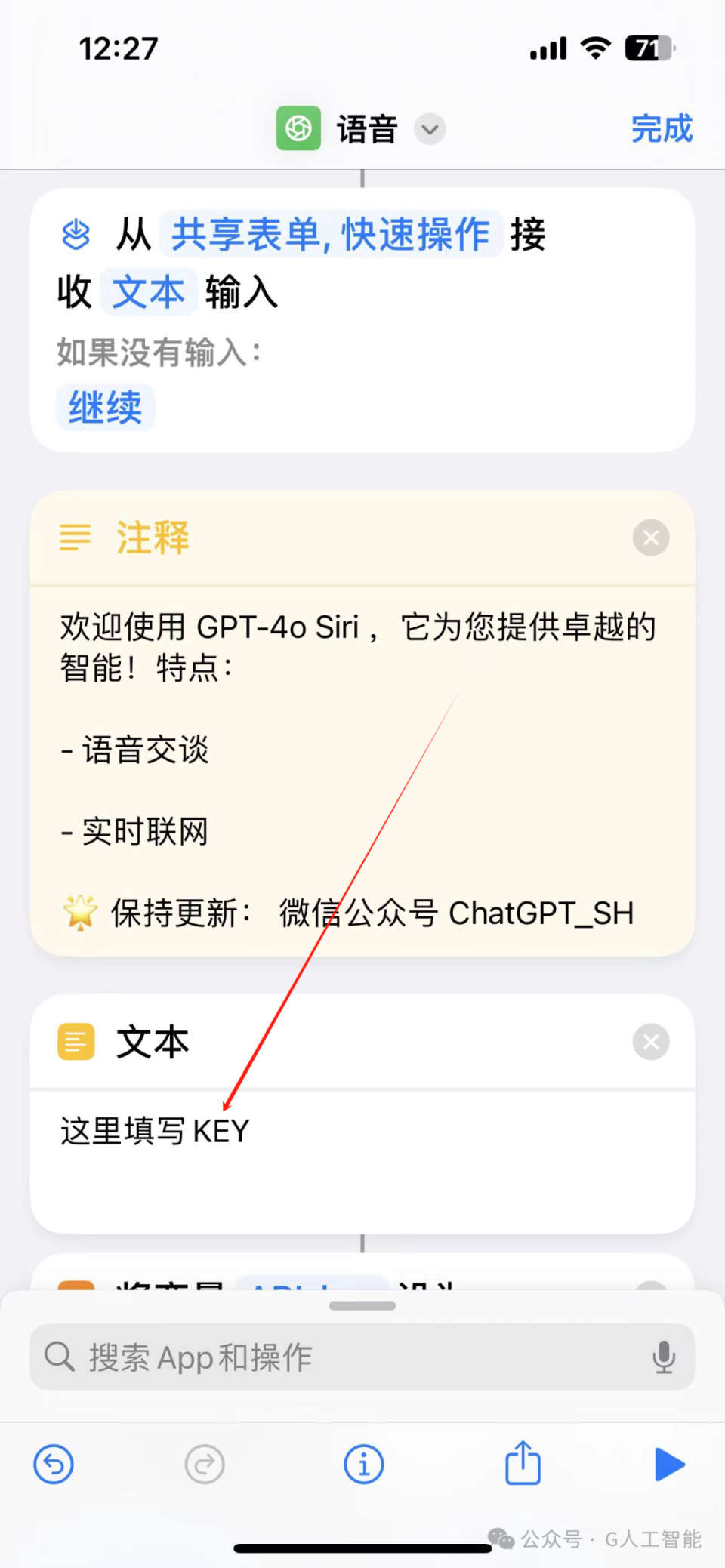Open the 语音 title dropdown chevron
This screenshot has width=725, height=1568.
[x=429, y=130]
